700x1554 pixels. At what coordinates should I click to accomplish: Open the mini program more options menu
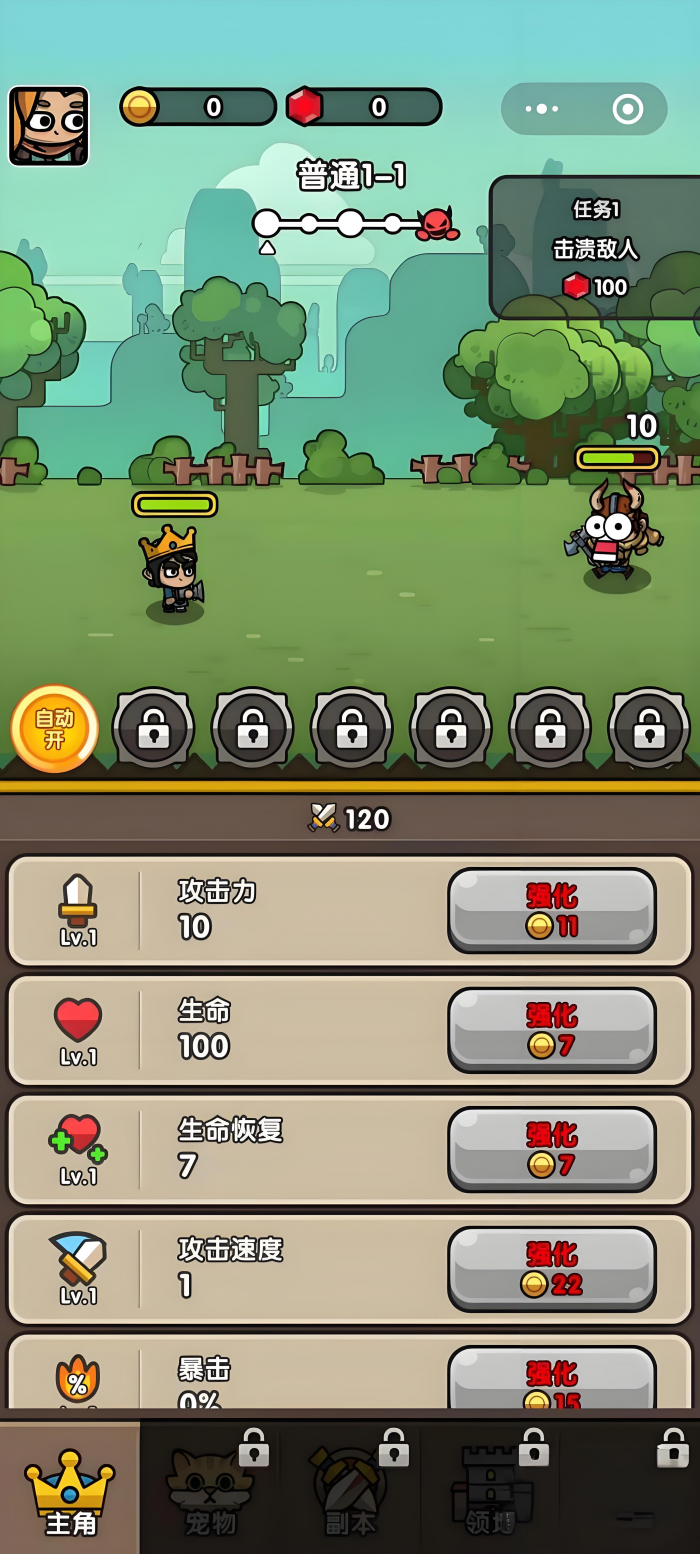coord(542,109)
